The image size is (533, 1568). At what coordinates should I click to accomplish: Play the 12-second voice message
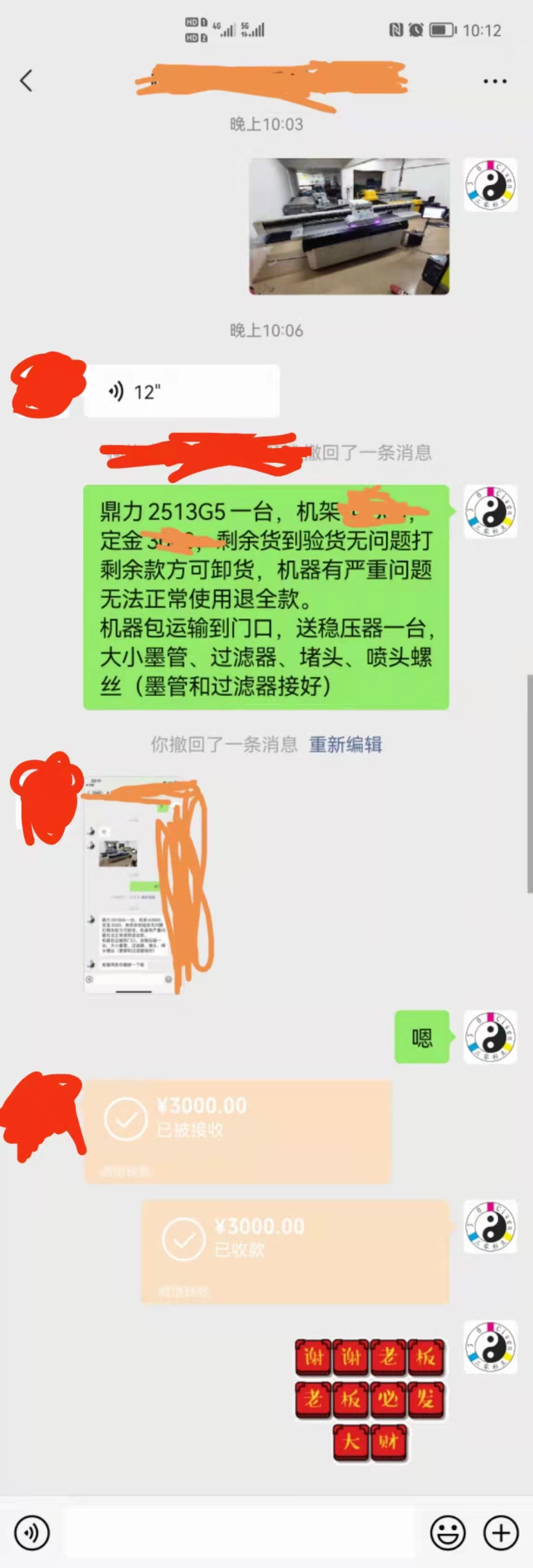181,391
